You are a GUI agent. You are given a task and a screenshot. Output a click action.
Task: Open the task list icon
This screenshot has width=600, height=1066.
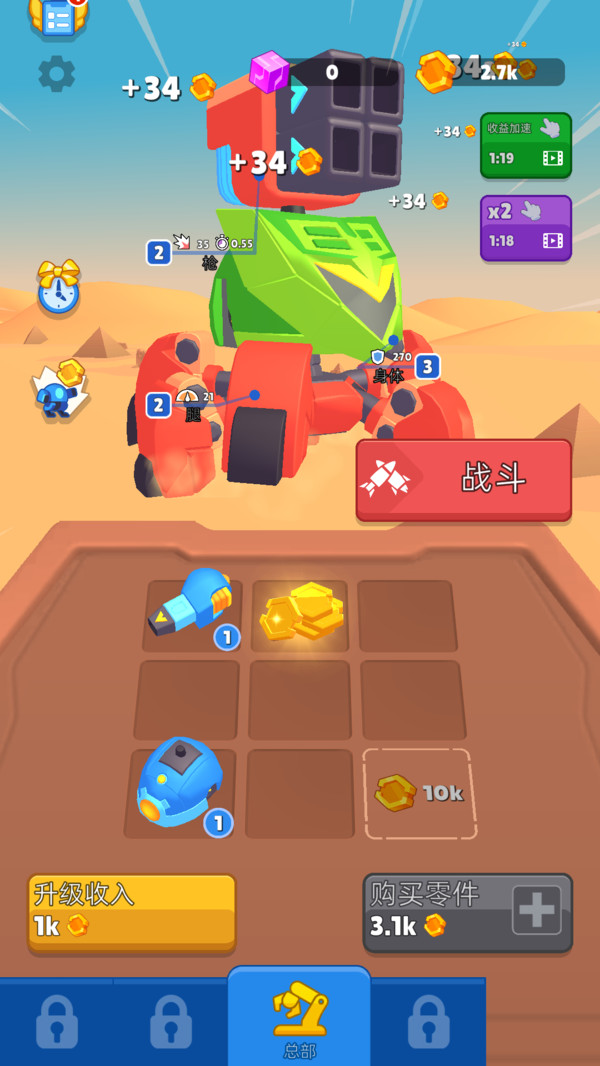tap(58, 16)
